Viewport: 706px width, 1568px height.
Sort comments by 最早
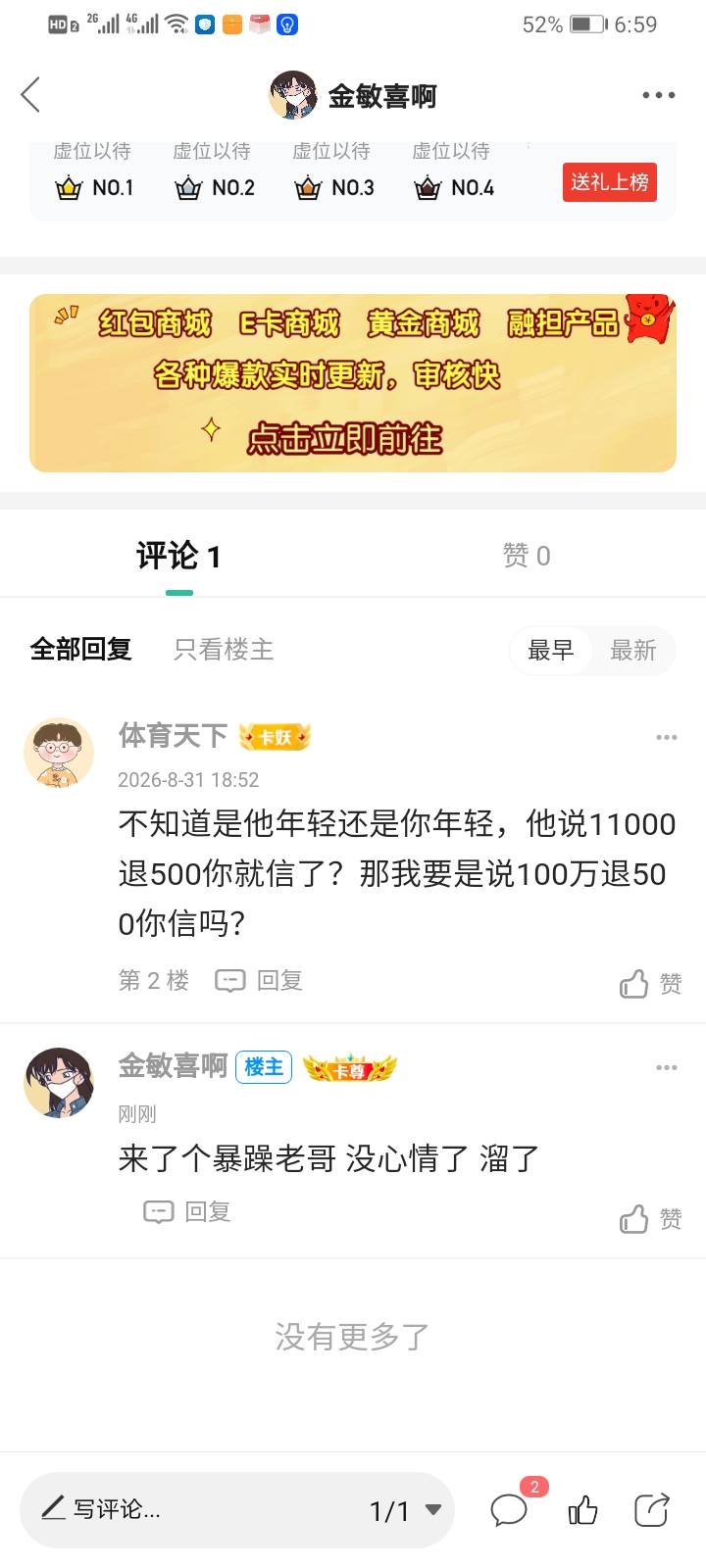551,650
